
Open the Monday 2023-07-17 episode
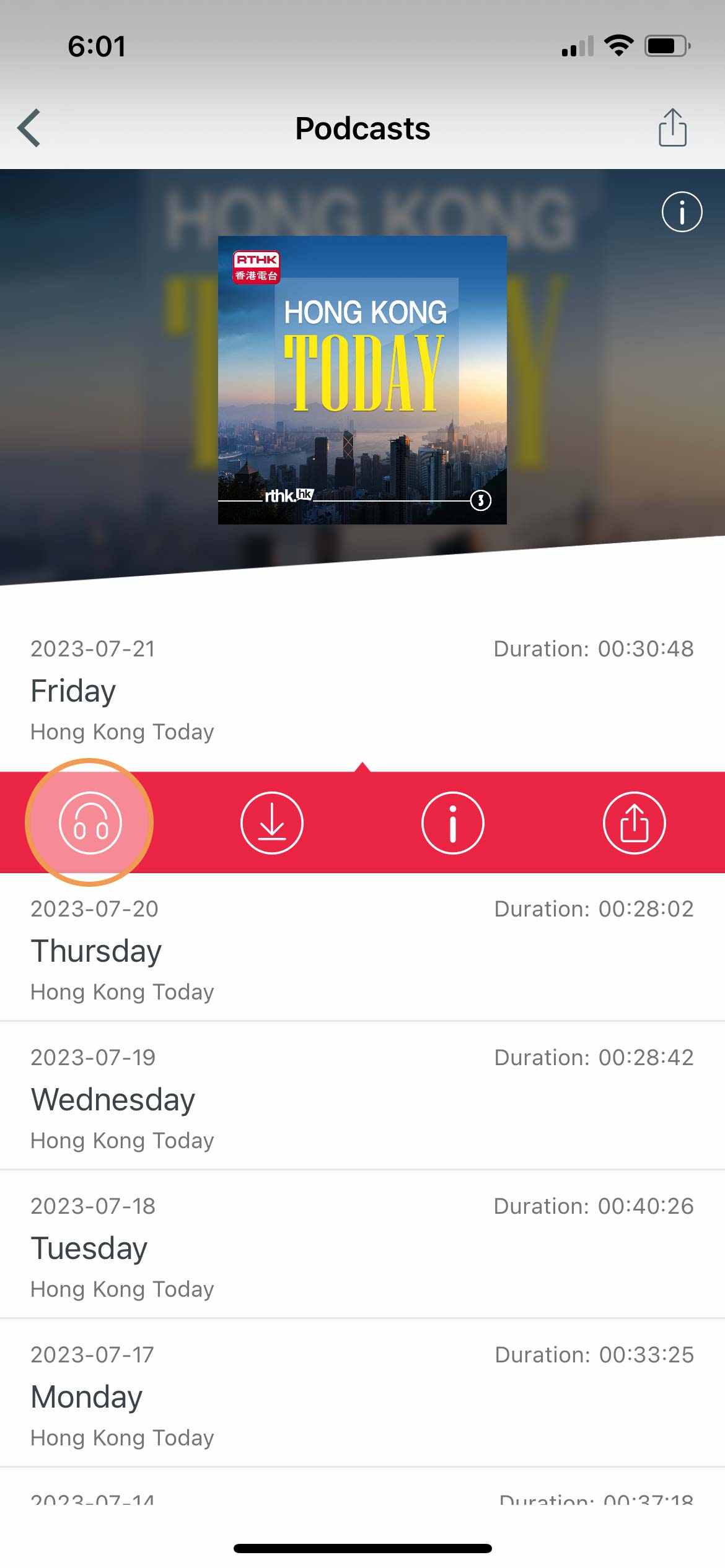coord(362,1396)
